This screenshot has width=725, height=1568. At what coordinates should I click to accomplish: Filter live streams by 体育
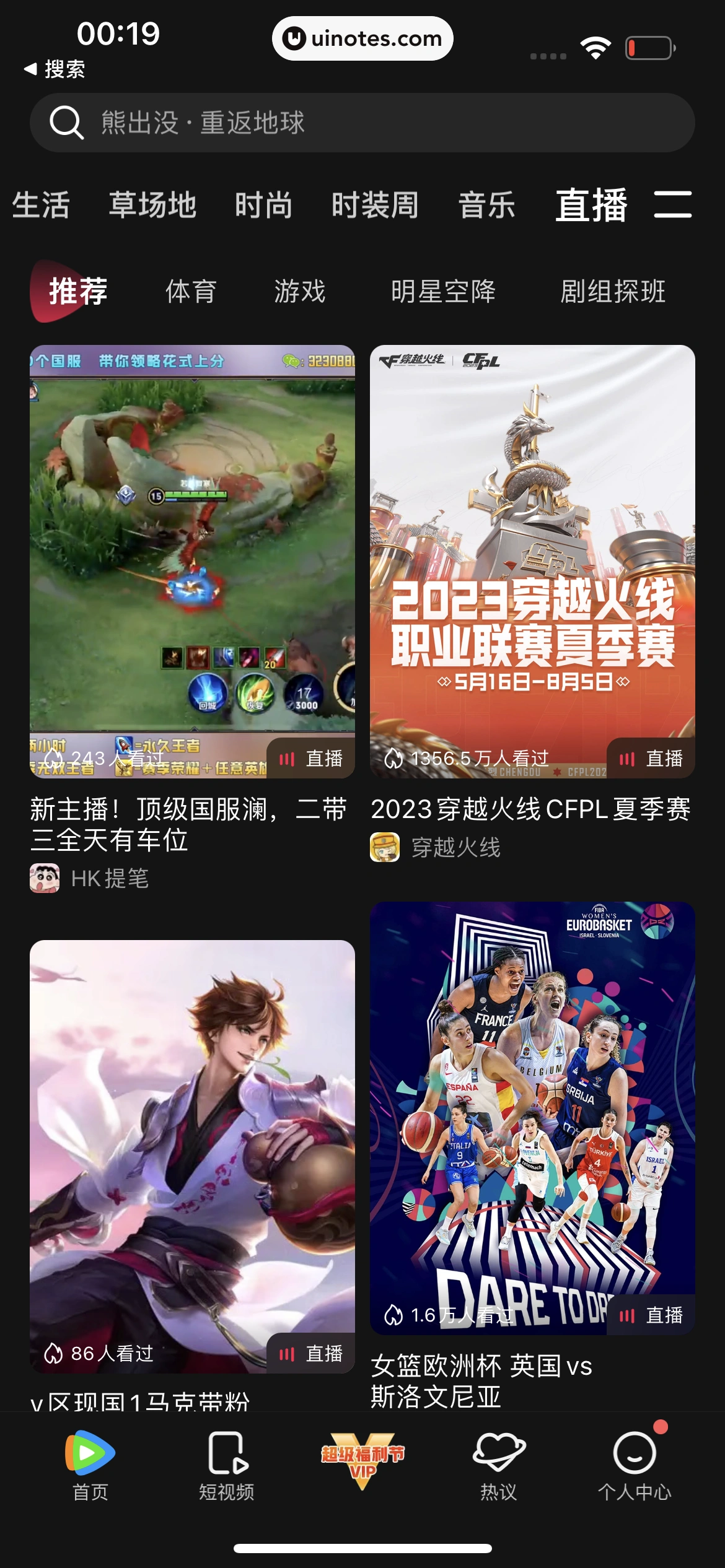(191, 291)
